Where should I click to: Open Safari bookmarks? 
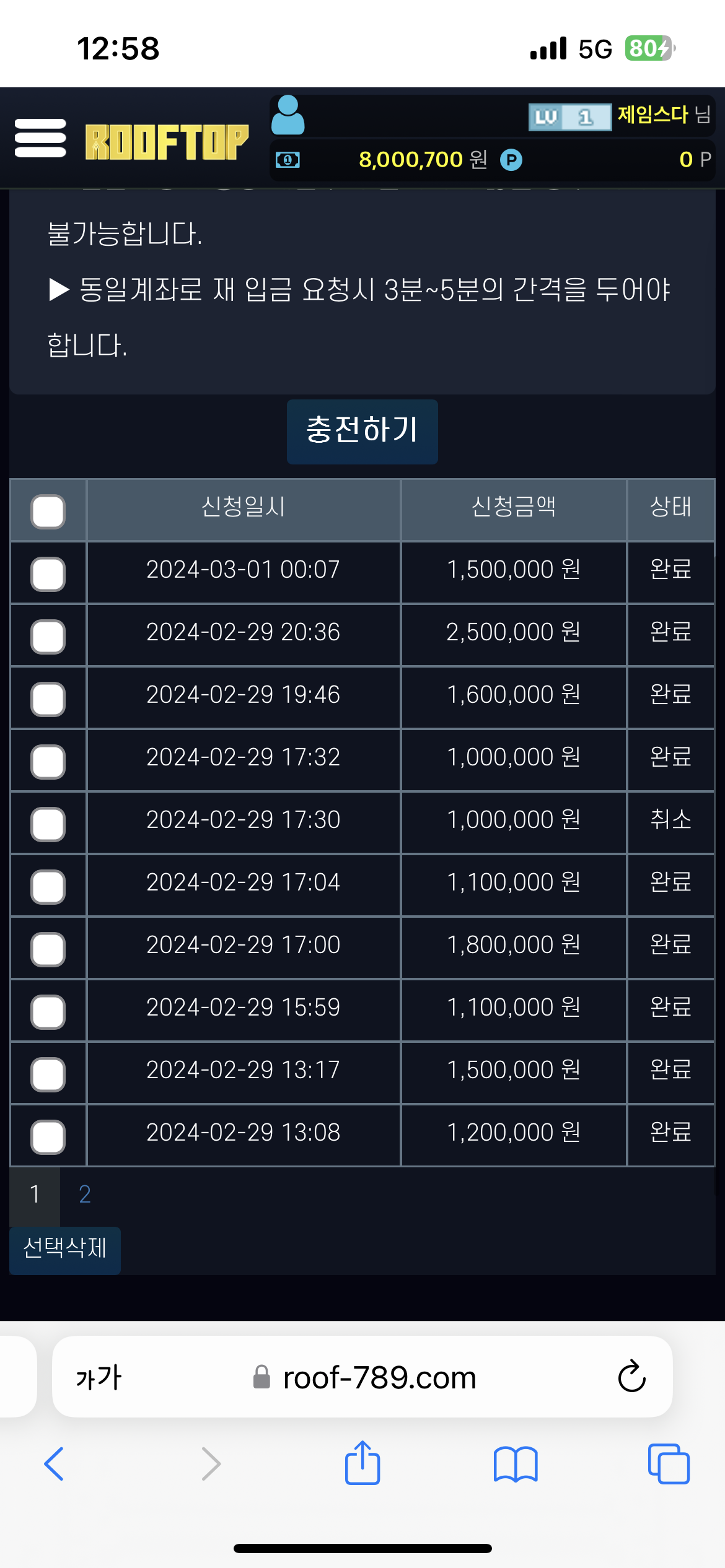tap(516, 1464)
